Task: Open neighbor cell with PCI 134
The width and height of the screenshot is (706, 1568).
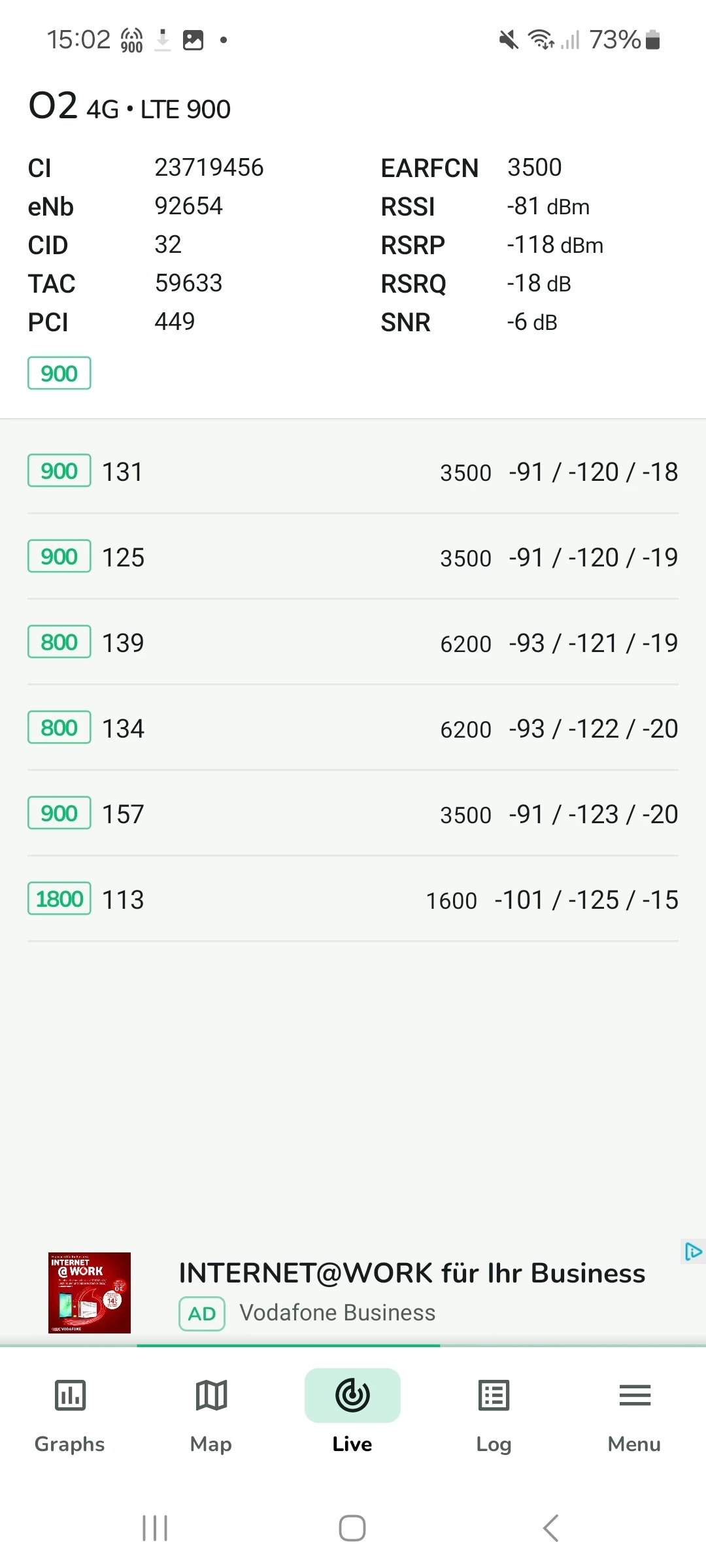Action: (x=353, y=728)
